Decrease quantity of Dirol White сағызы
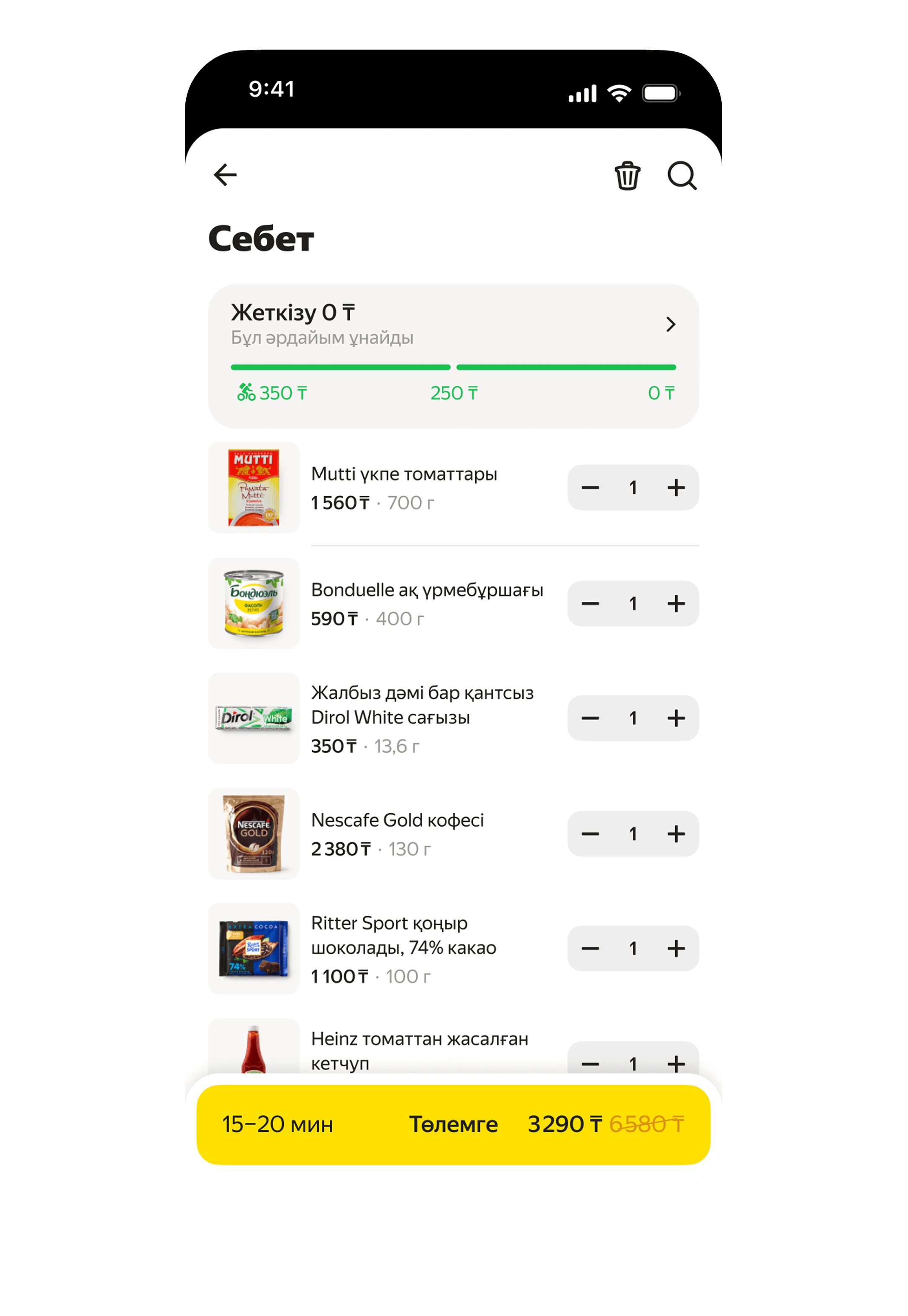The width and height of the screenshot is (908, 1316). point(590,718)
